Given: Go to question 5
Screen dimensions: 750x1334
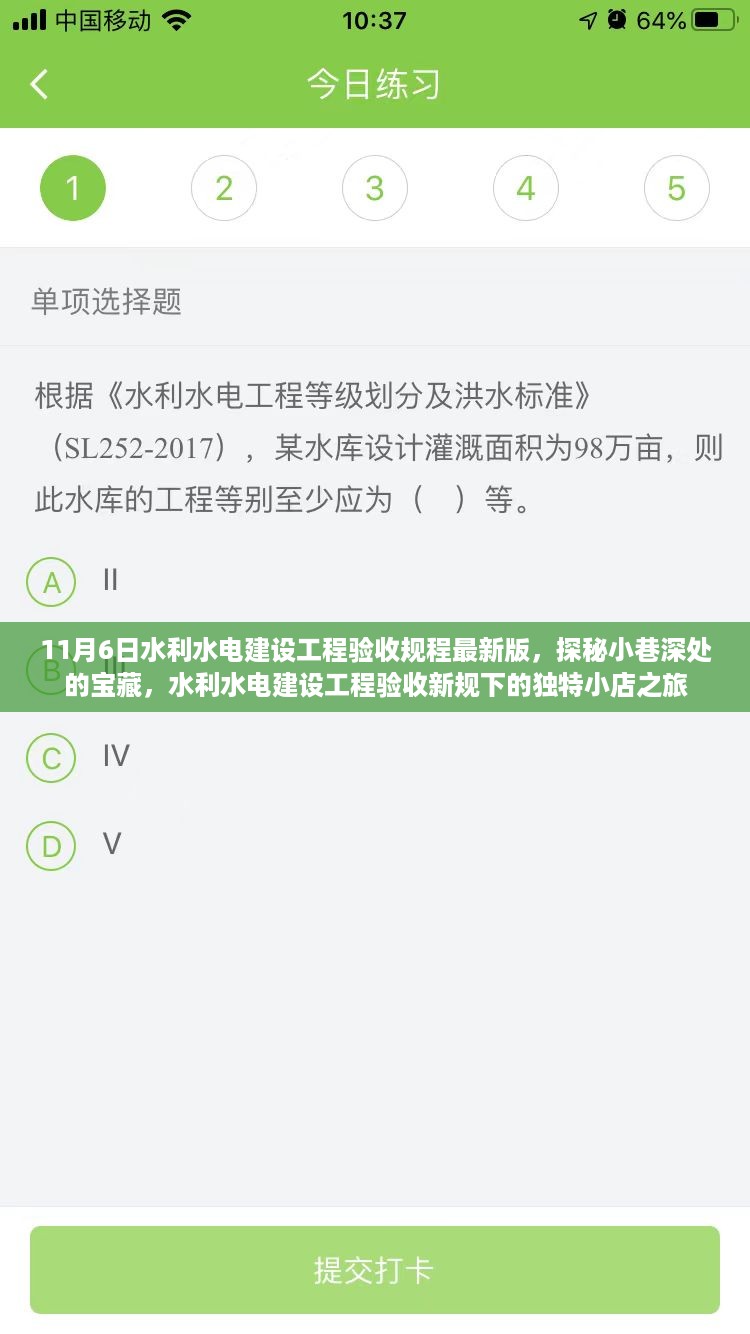Looking at the screenshot, I should click(x=677, y=188).
